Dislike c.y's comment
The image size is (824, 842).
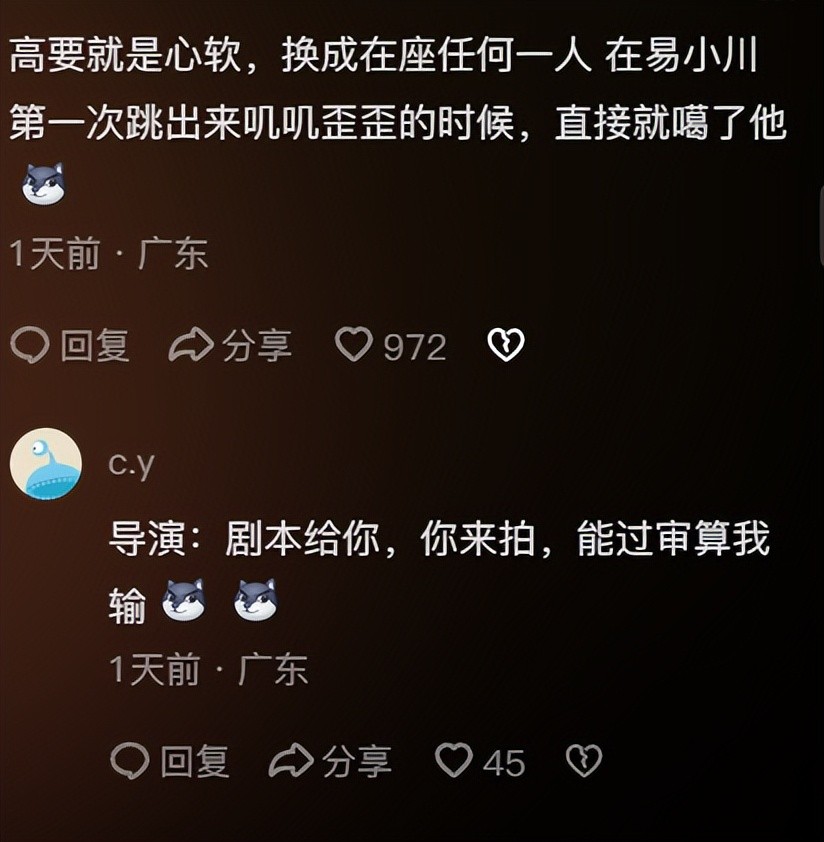tap(584, 761)
